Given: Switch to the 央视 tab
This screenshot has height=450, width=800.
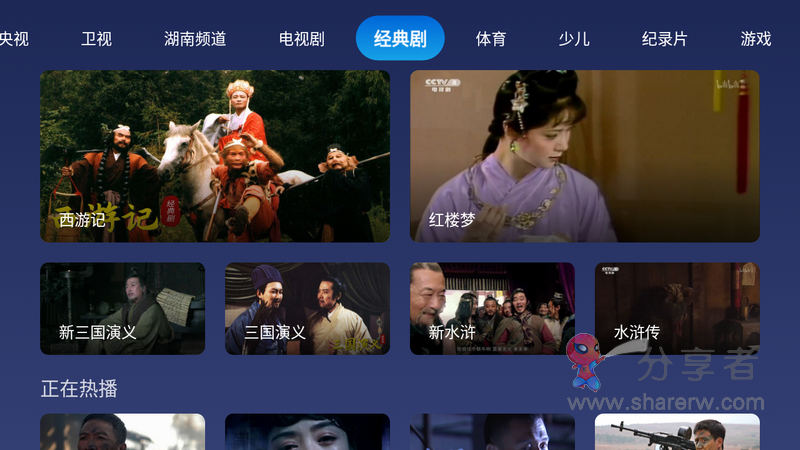Looking at the screenshot, I should [x=14, y=39].
